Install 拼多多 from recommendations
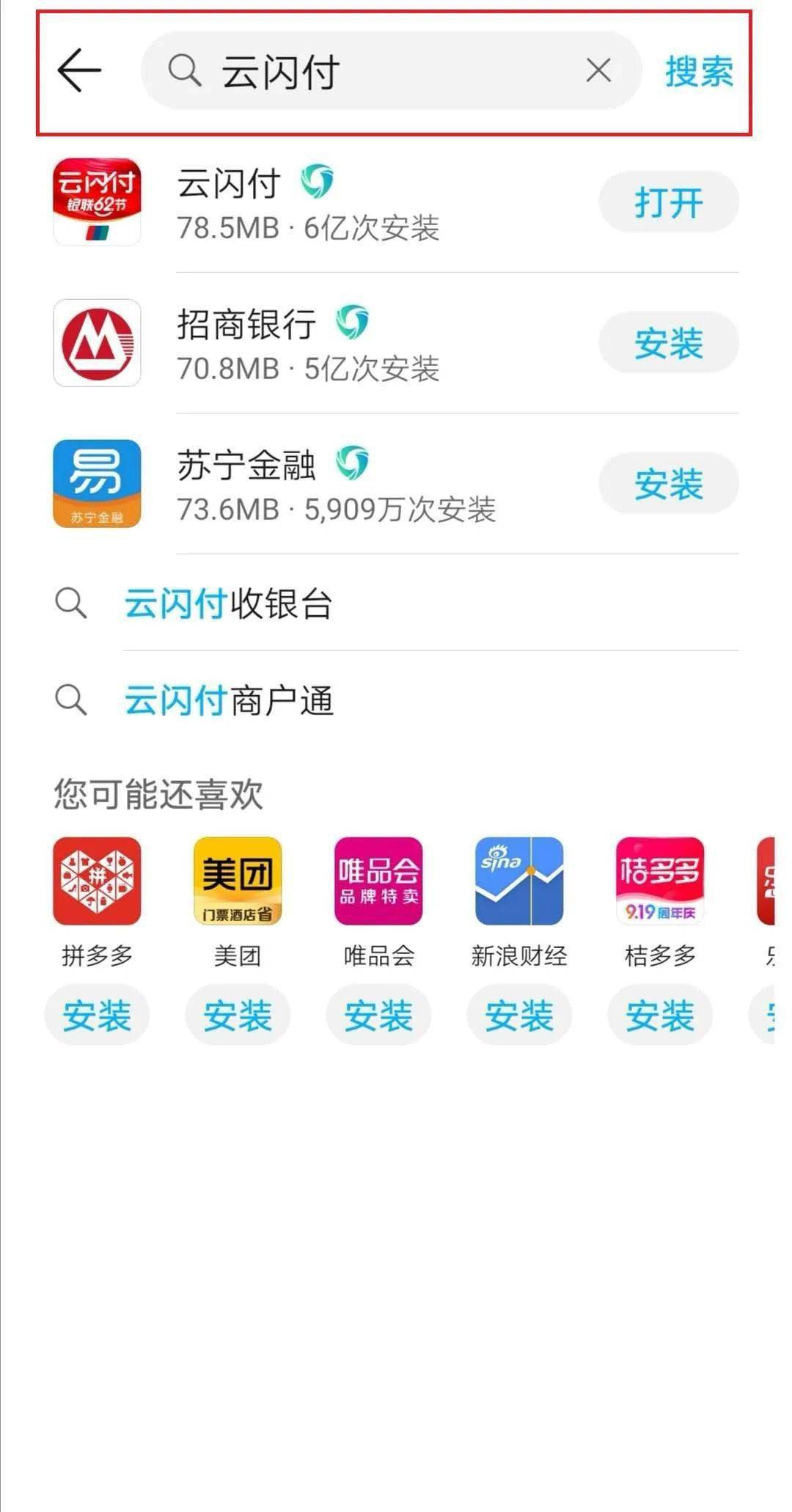This screenshot has height=1512, width=792. pyautogui.click(x=97, y=1016)
